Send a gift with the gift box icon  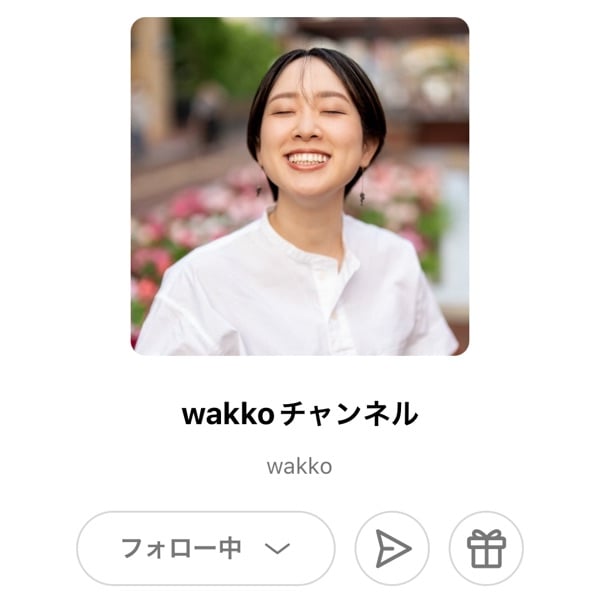click(486, 548)
